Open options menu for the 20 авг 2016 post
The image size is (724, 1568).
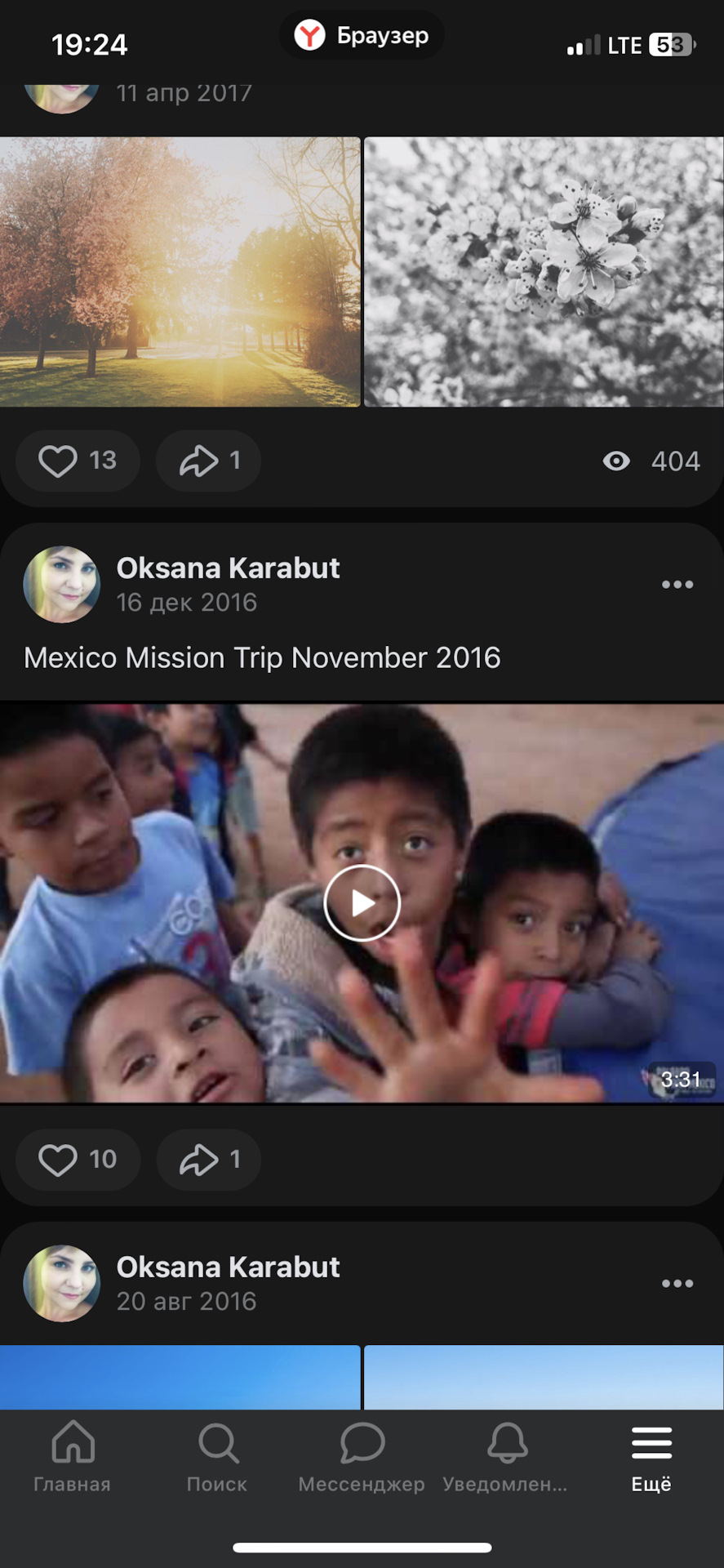pos(677,1284)
